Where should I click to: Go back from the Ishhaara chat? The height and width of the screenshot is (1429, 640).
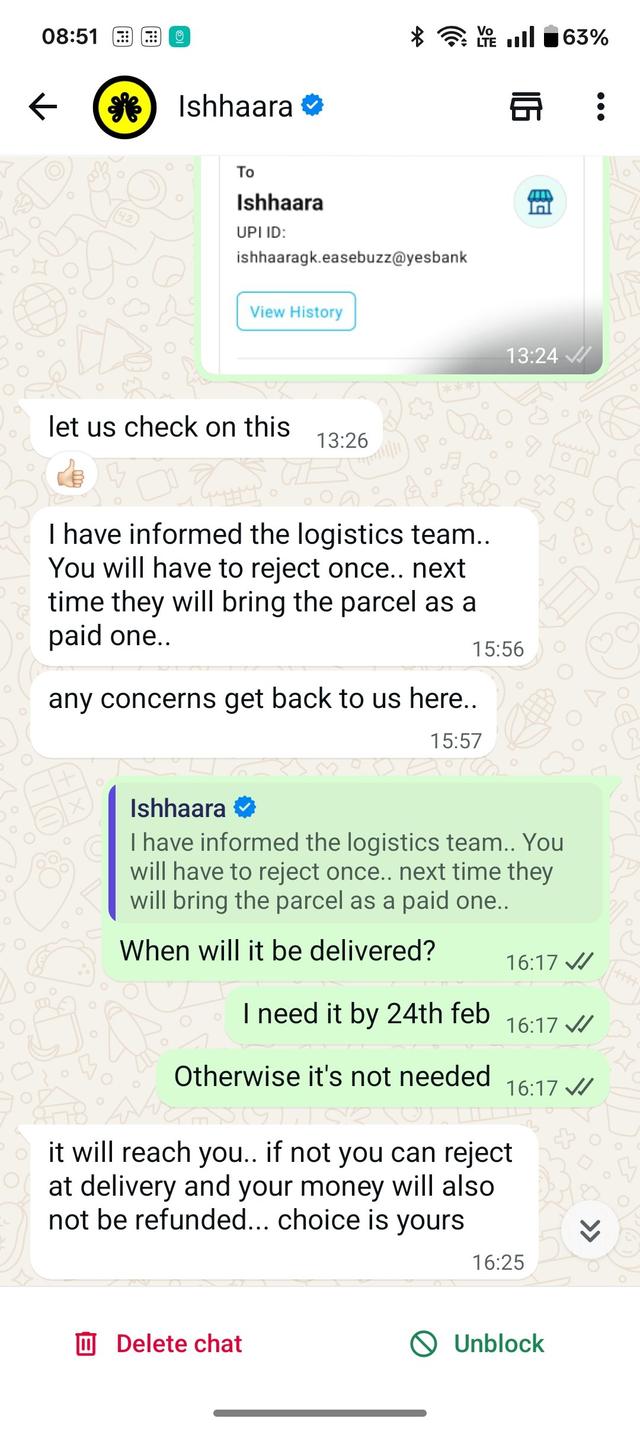pyautogui.click(x=43, y=107)
